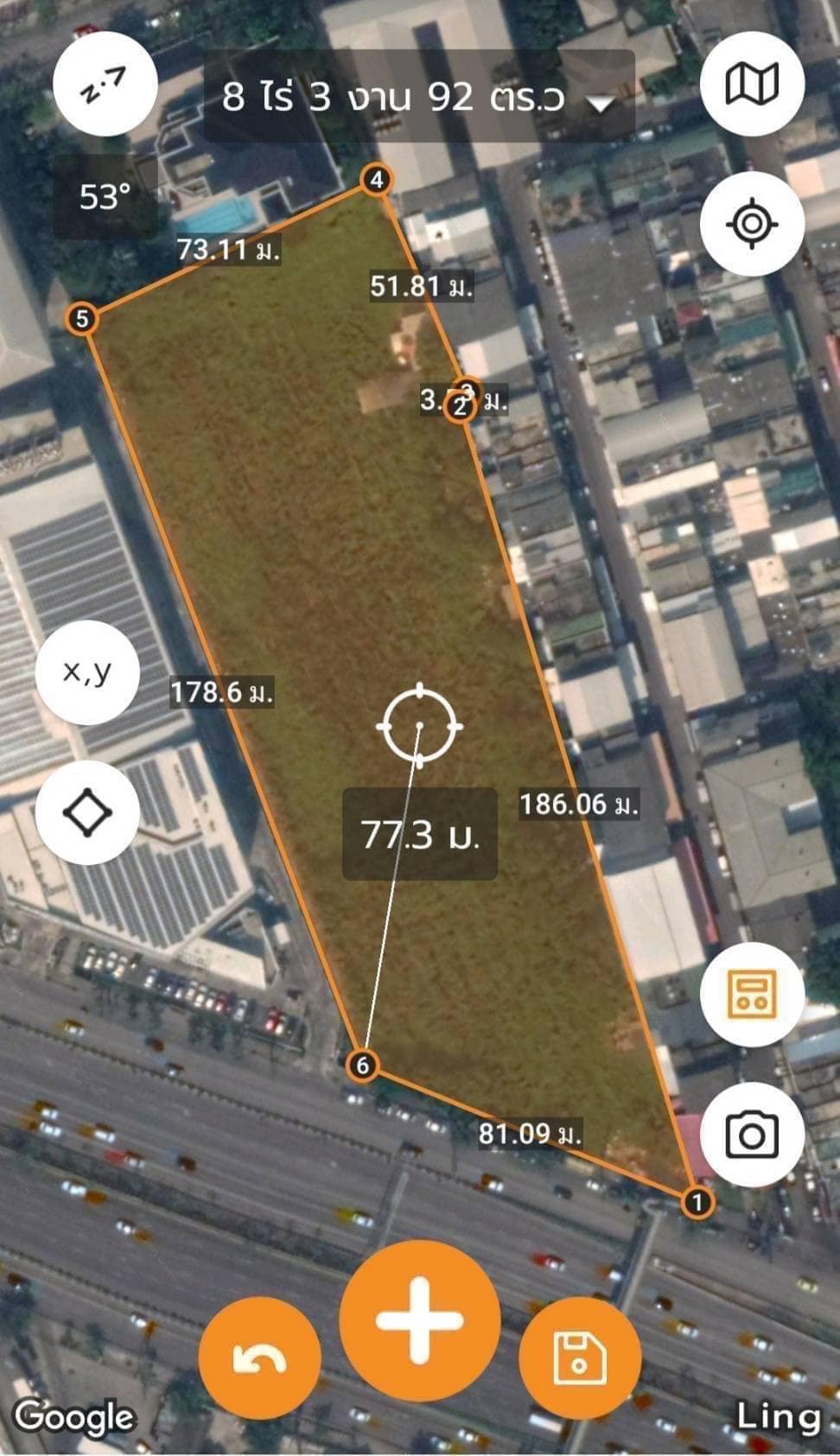Save the measurement with floppy disk button
The height and width of the screenshot is (1456, 840).
(x=580, y=1358)
